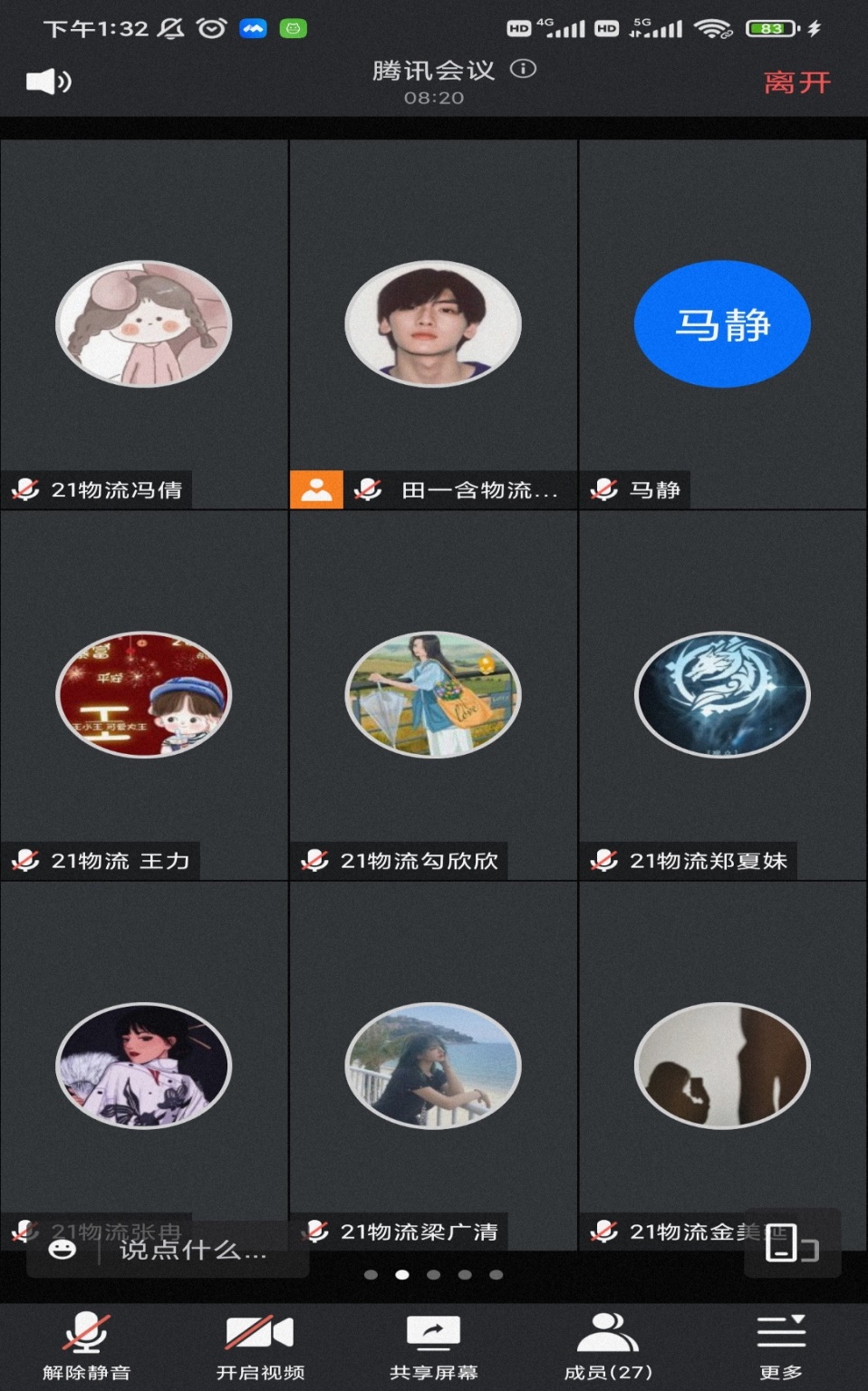Toggle the speaker audio icon

48,82
